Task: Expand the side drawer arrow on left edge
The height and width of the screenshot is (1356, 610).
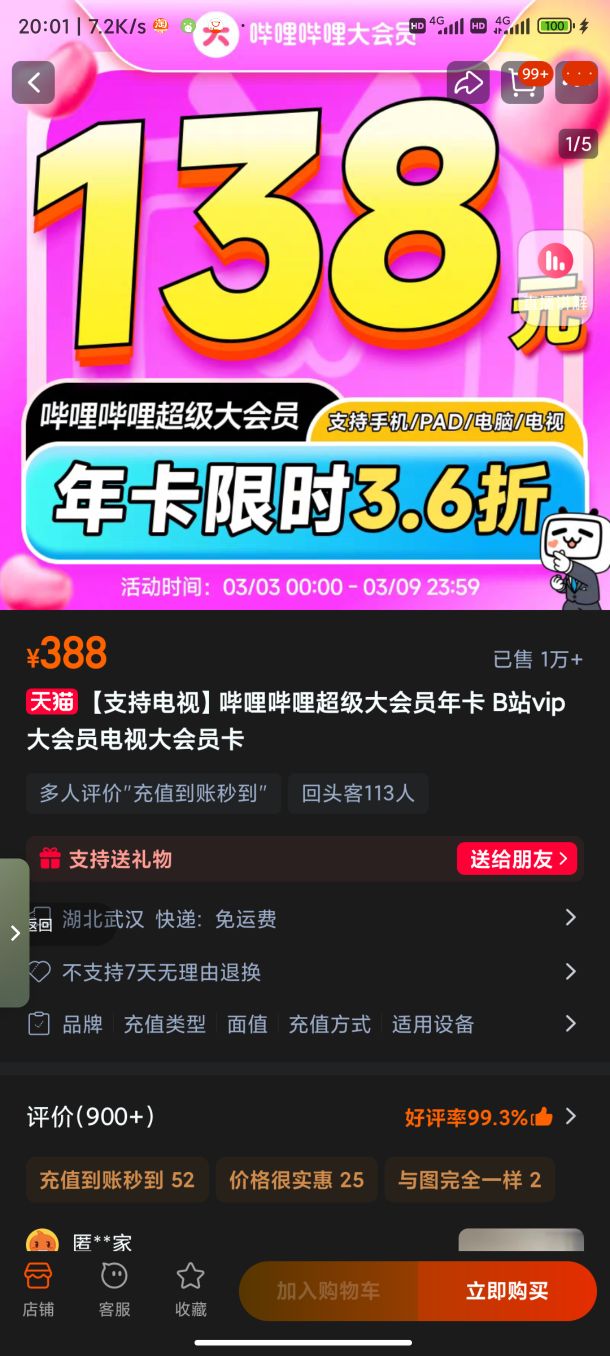Action: 14,933
